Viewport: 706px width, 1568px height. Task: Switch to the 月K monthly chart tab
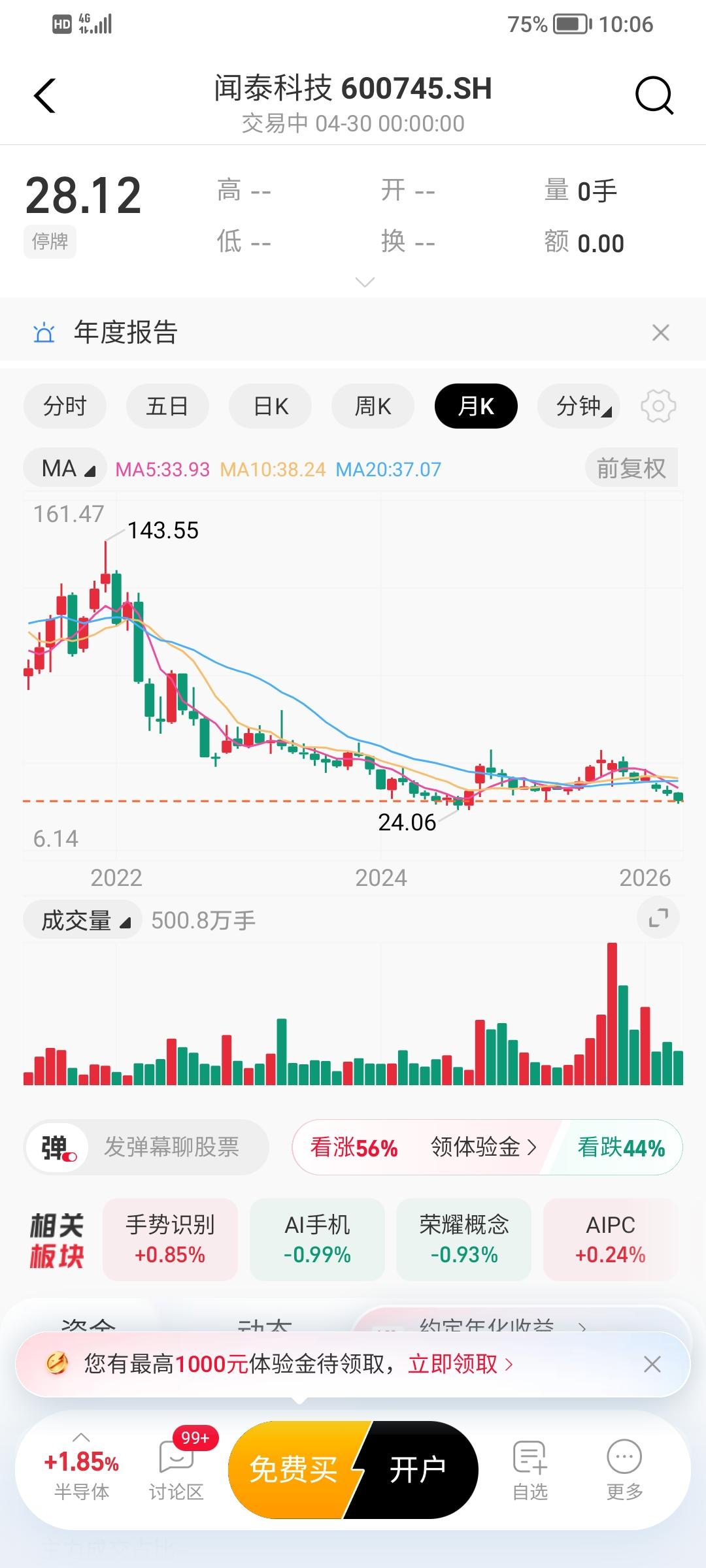coord(475,406)
